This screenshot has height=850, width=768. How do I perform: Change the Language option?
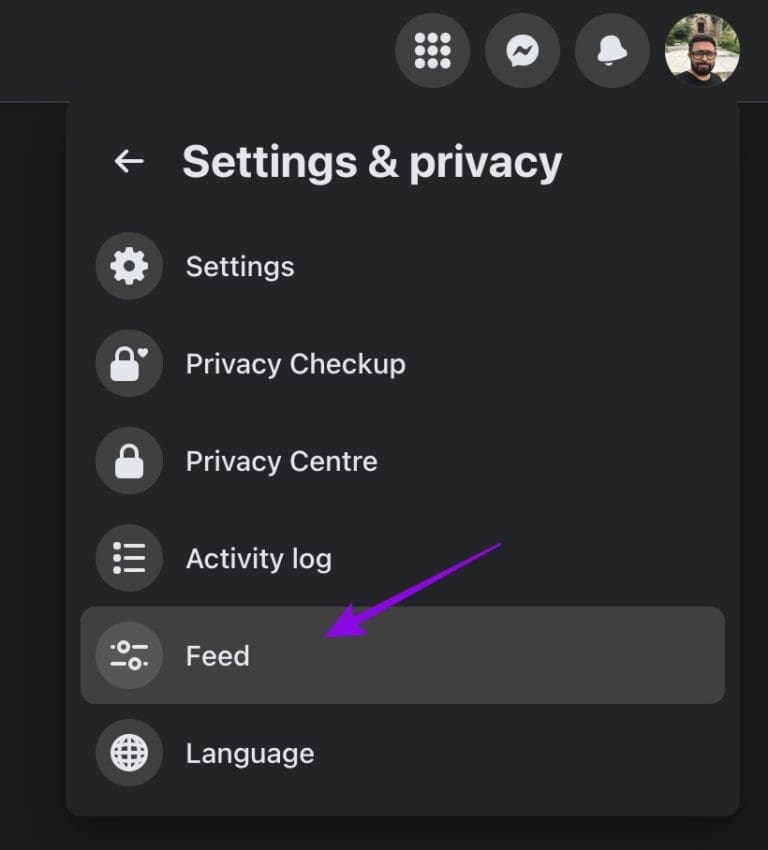(249, 753)
